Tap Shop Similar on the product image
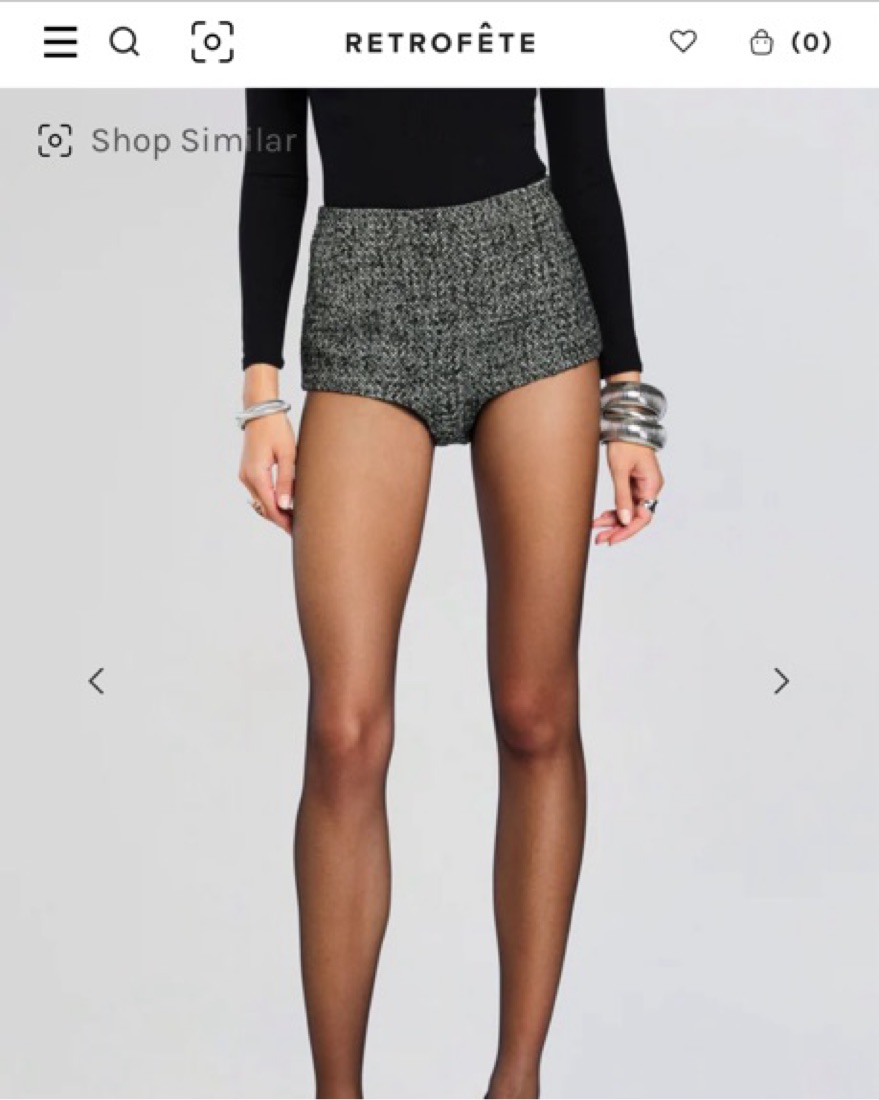 [167, 141]
